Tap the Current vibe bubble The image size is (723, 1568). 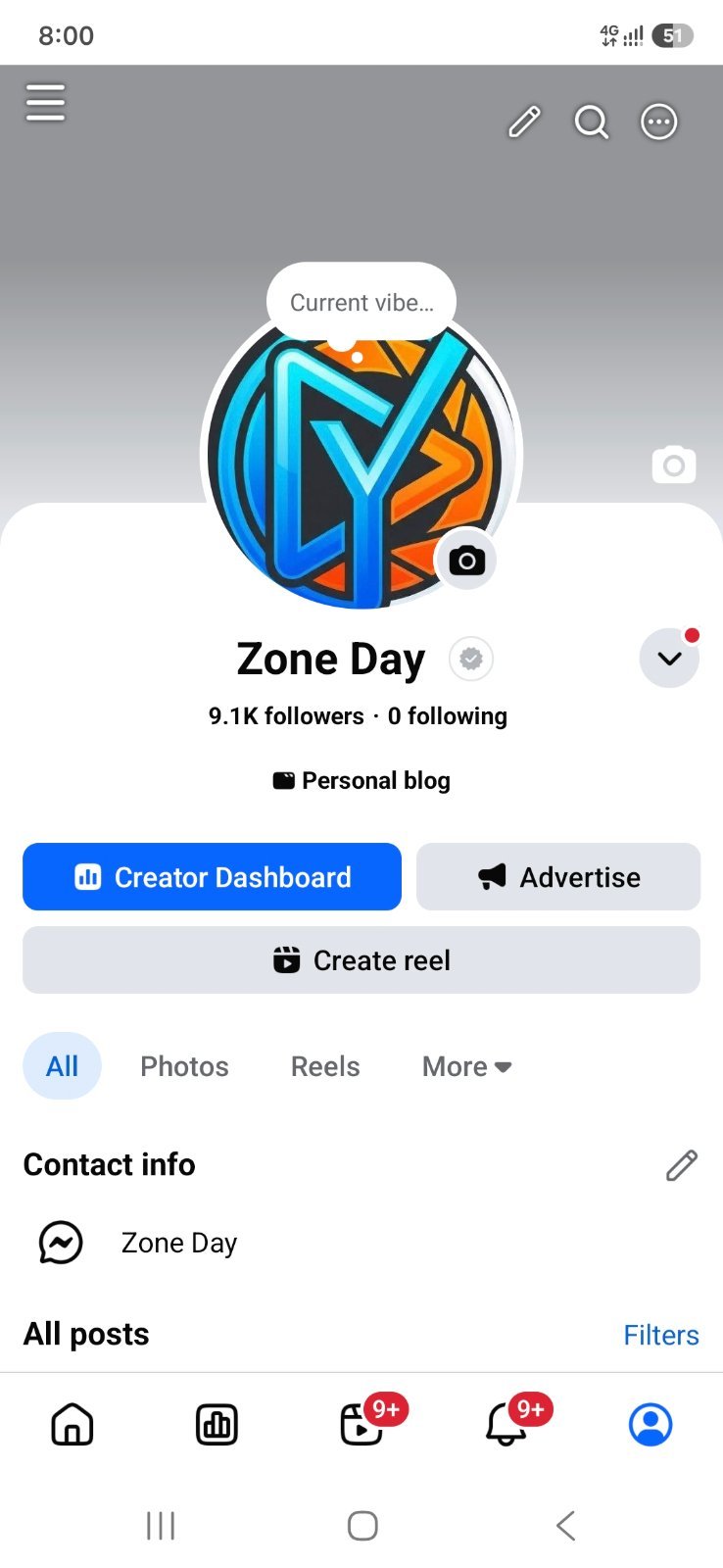coord(361,302)
